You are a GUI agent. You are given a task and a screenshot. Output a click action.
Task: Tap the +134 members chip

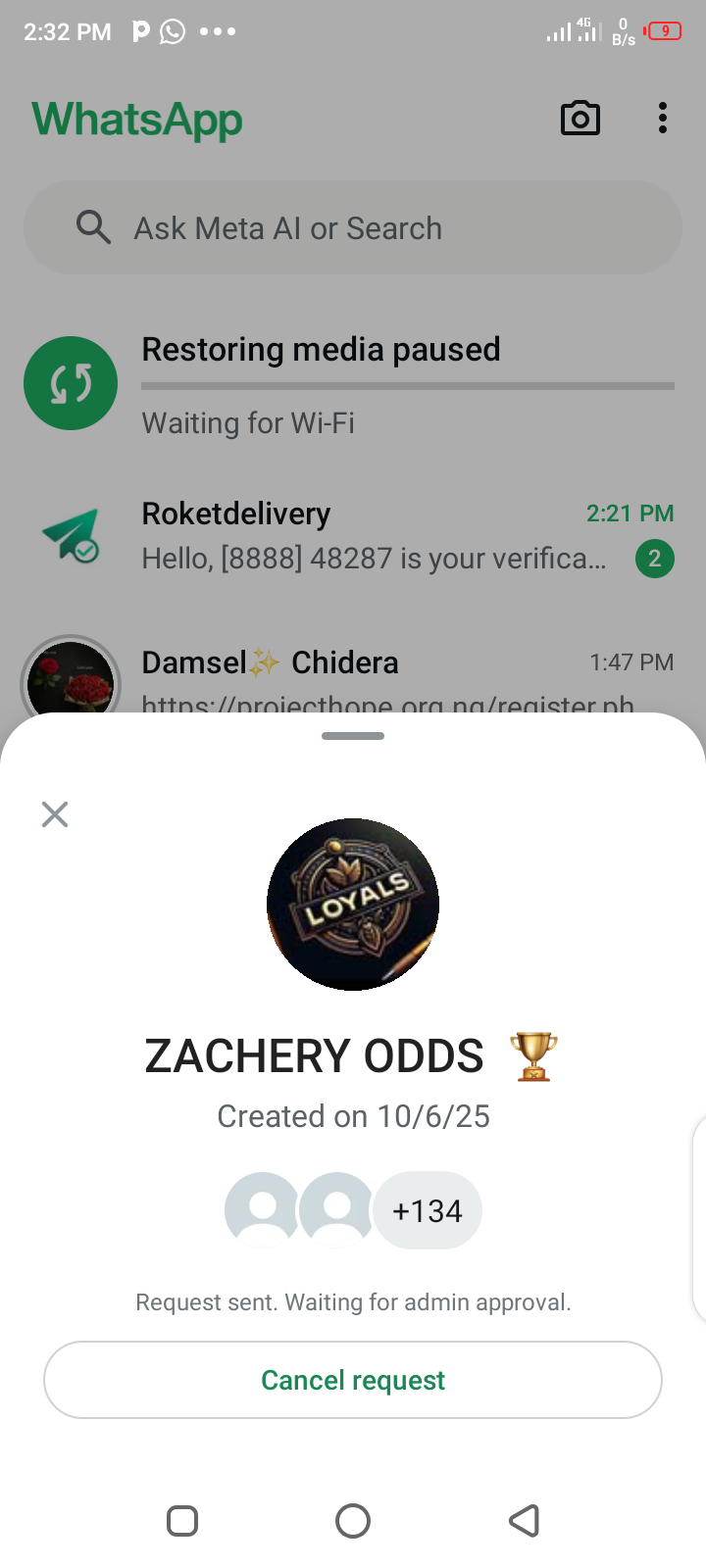point(428,1211)
